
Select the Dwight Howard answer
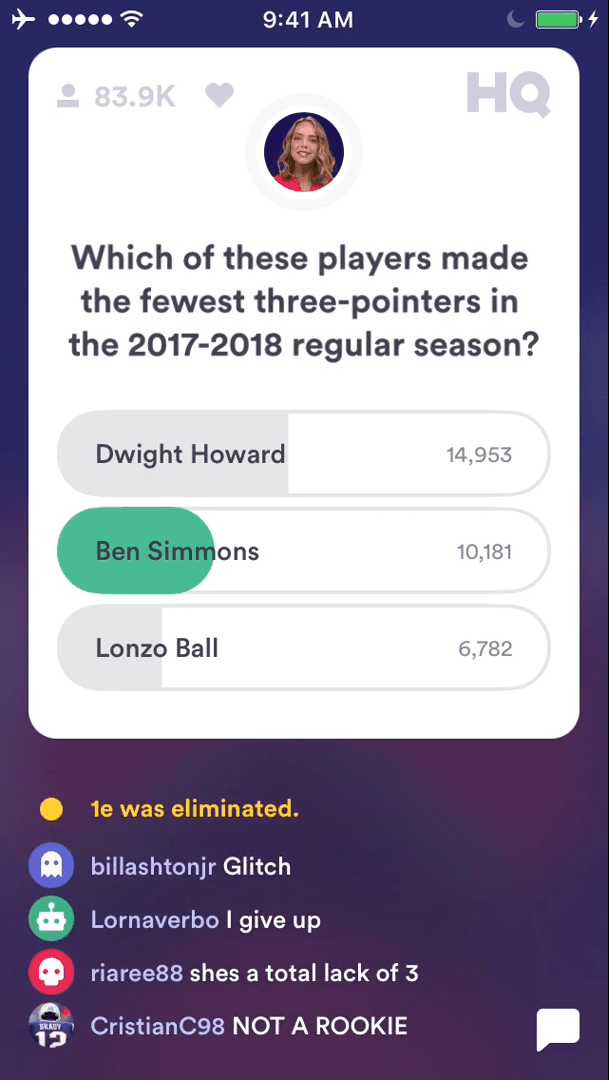click(x=303, y=454)
